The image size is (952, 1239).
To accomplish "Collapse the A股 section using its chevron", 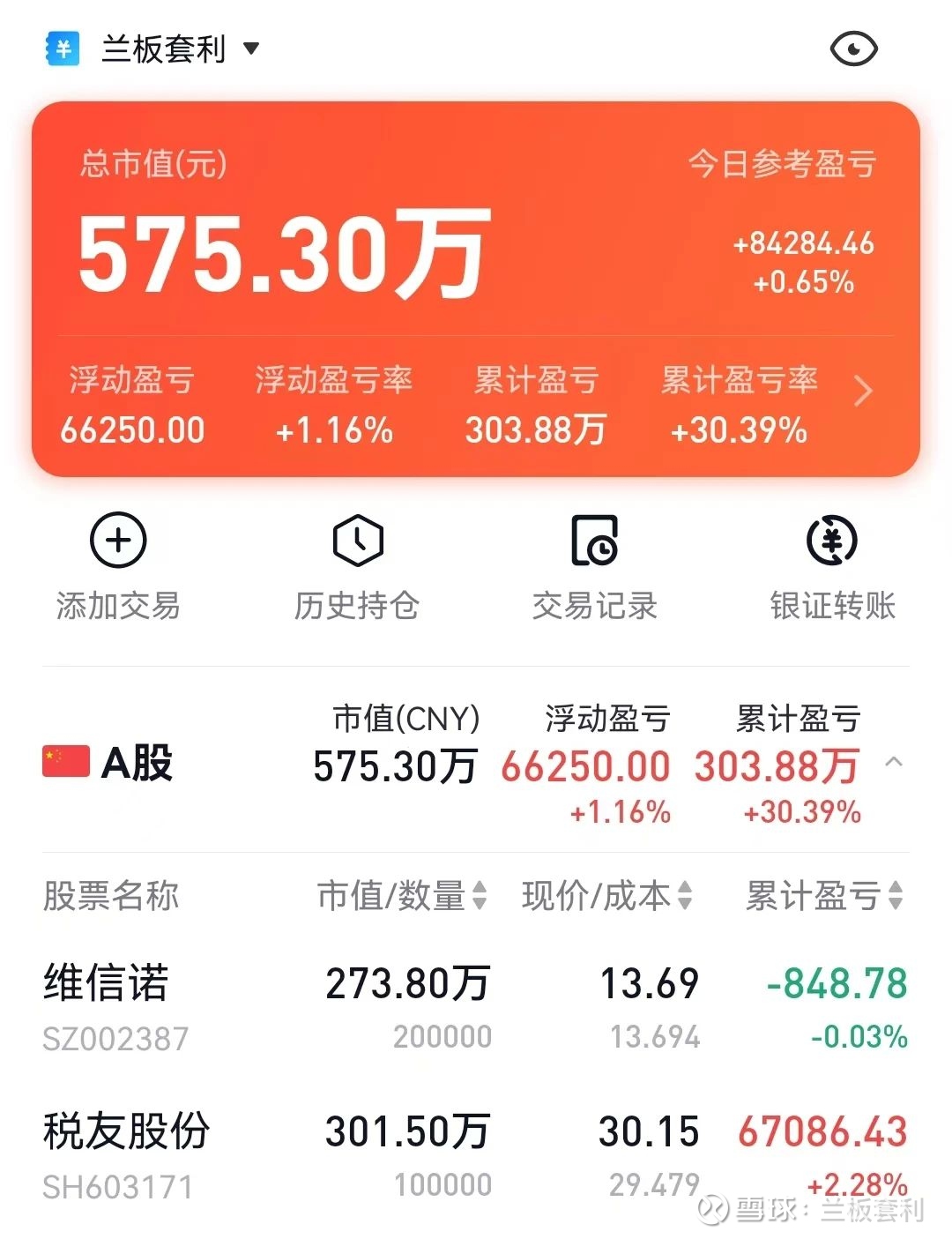I will click(893, 763).
